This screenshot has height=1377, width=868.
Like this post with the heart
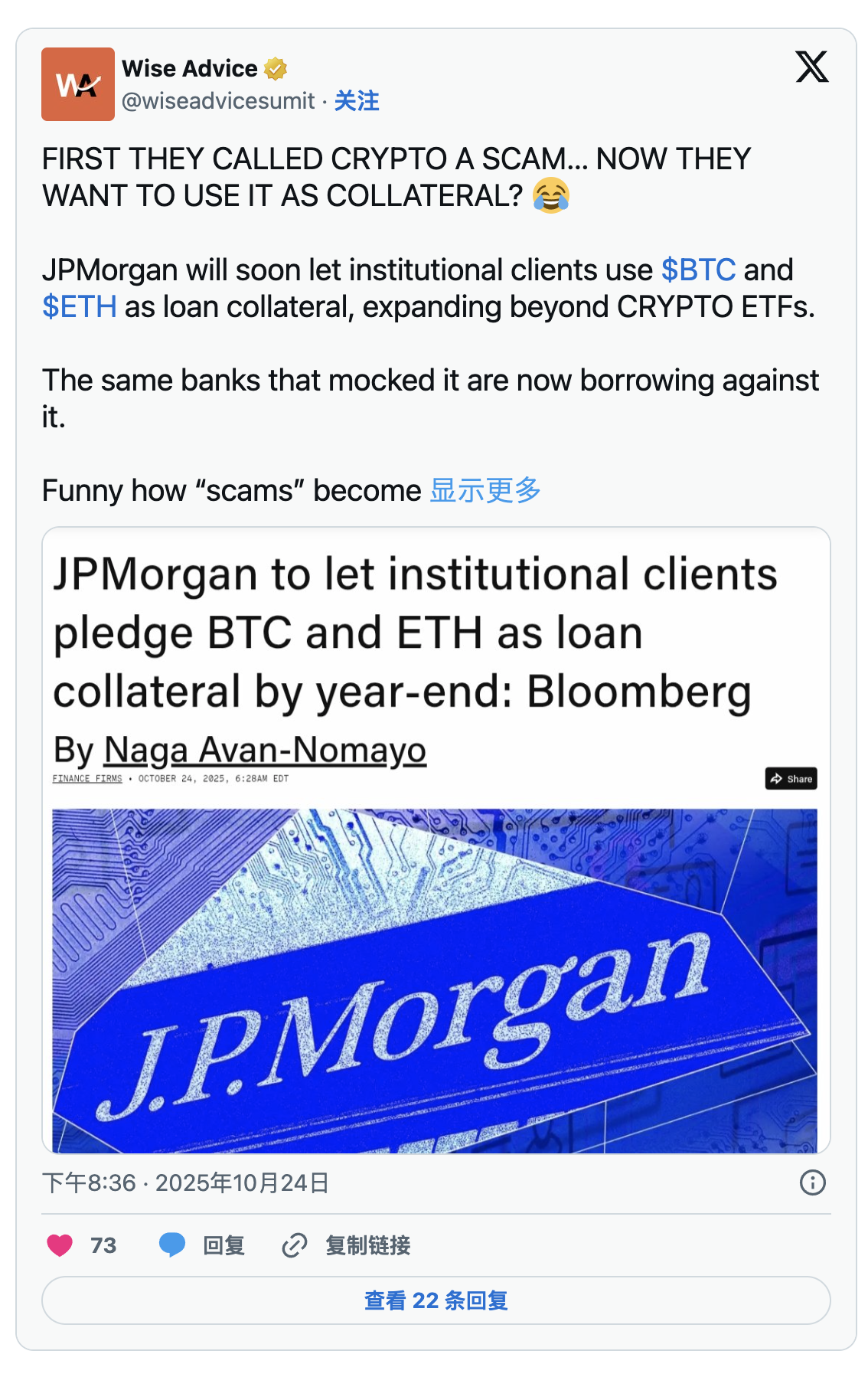coord(60,1245)
